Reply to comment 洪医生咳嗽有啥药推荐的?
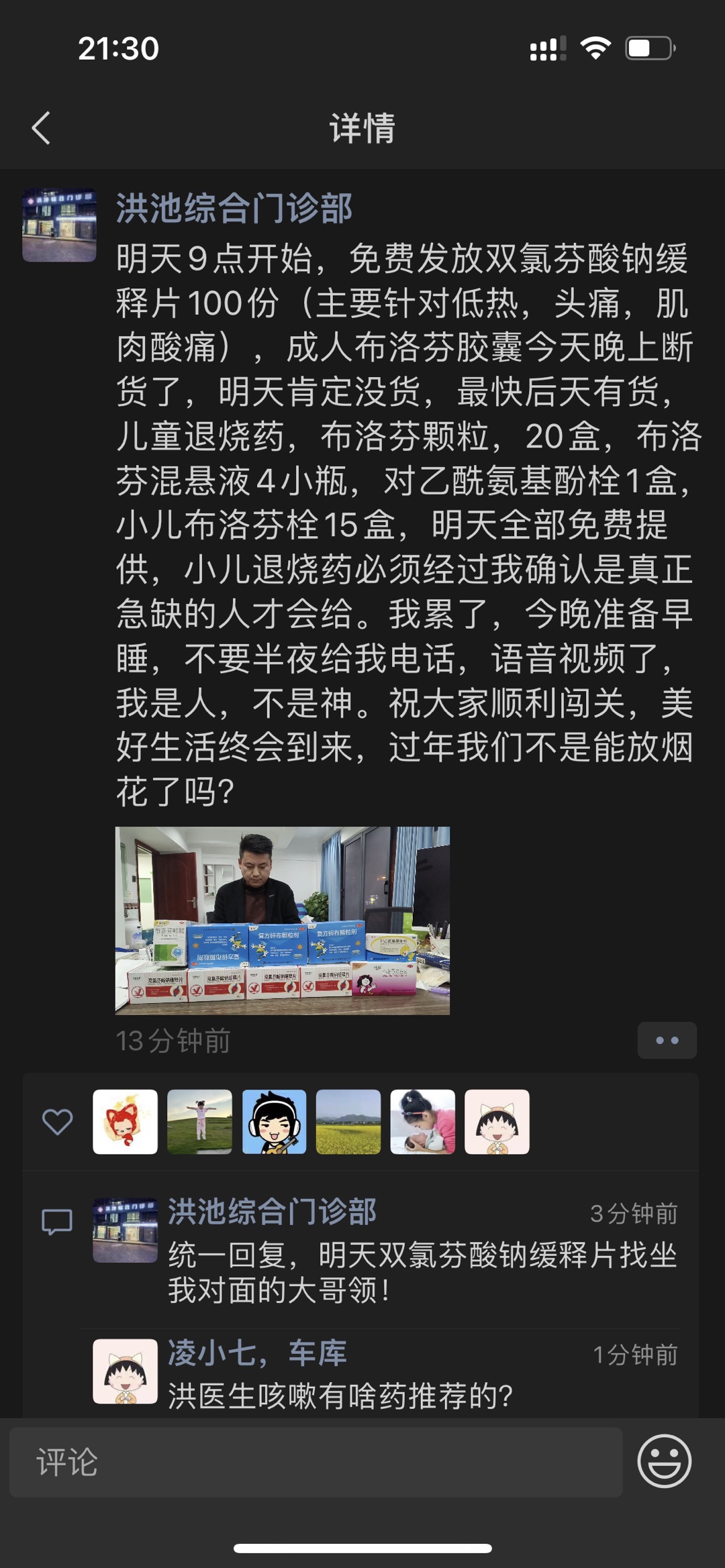 (x=340, y=1396)
